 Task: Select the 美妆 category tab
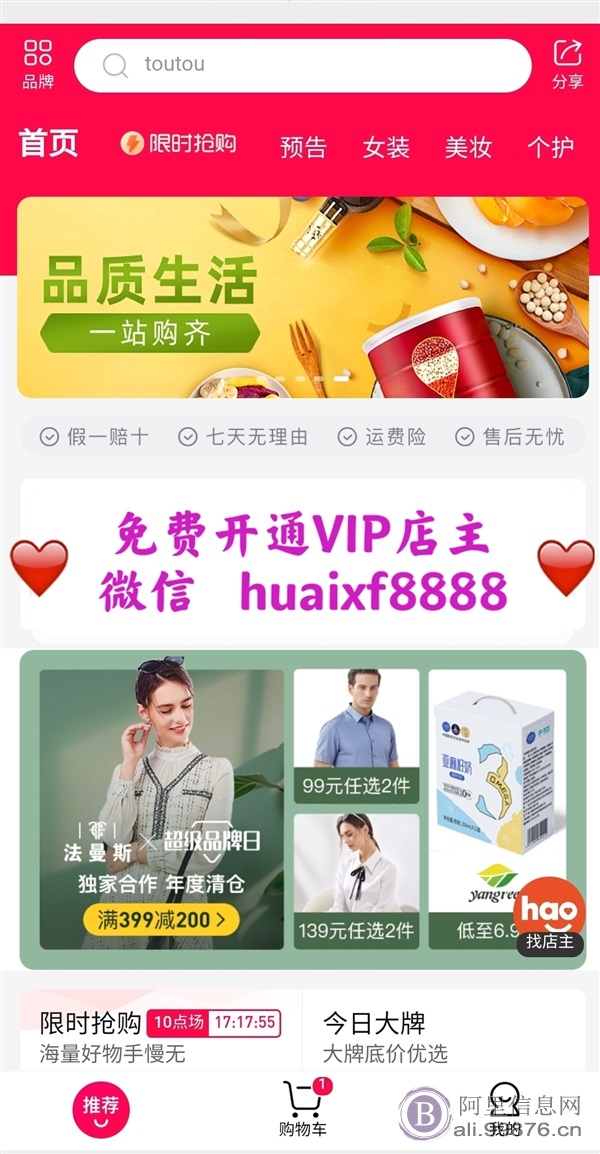coord(468,146)
